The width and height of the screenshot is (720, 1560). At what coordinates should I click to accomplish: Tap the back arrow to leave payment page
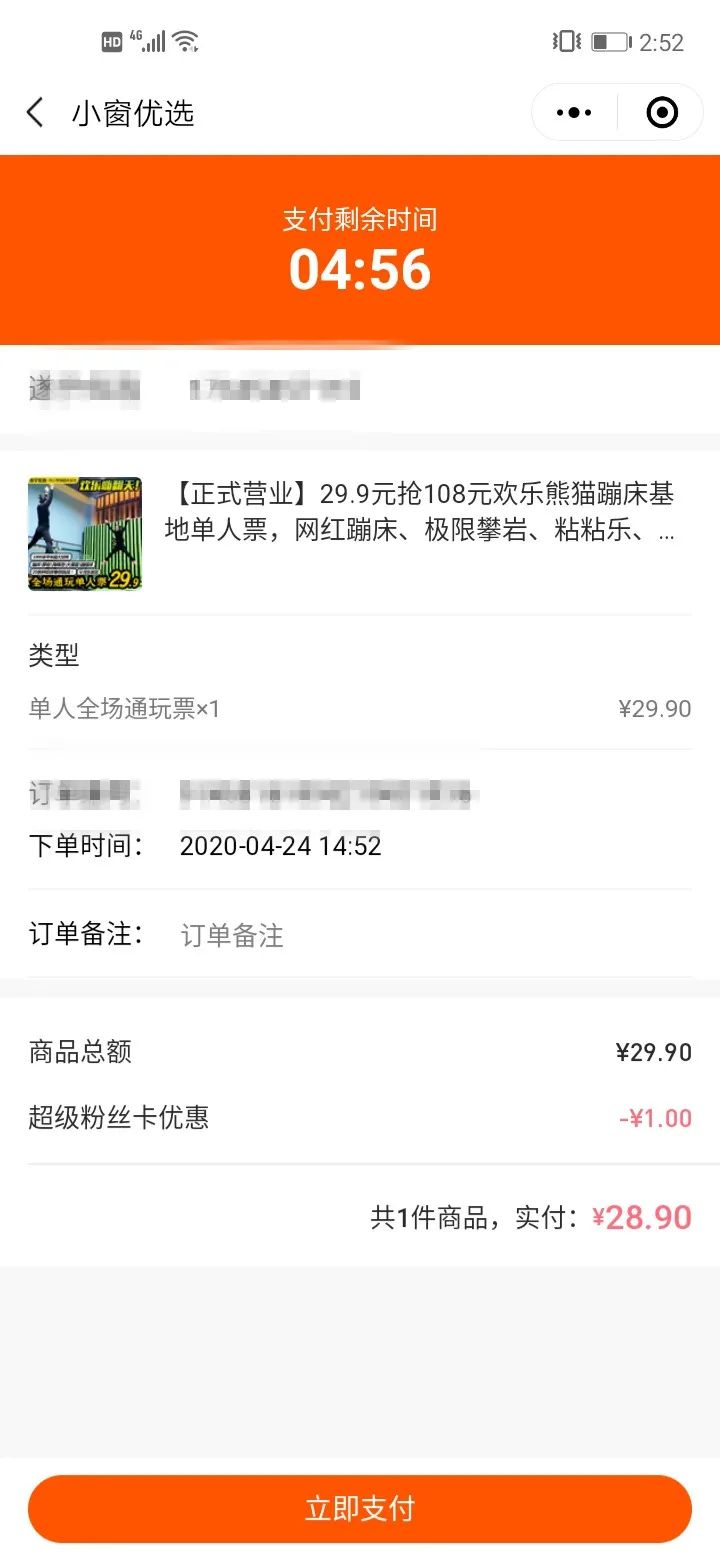pyautogui.click(x=35, y=112)
